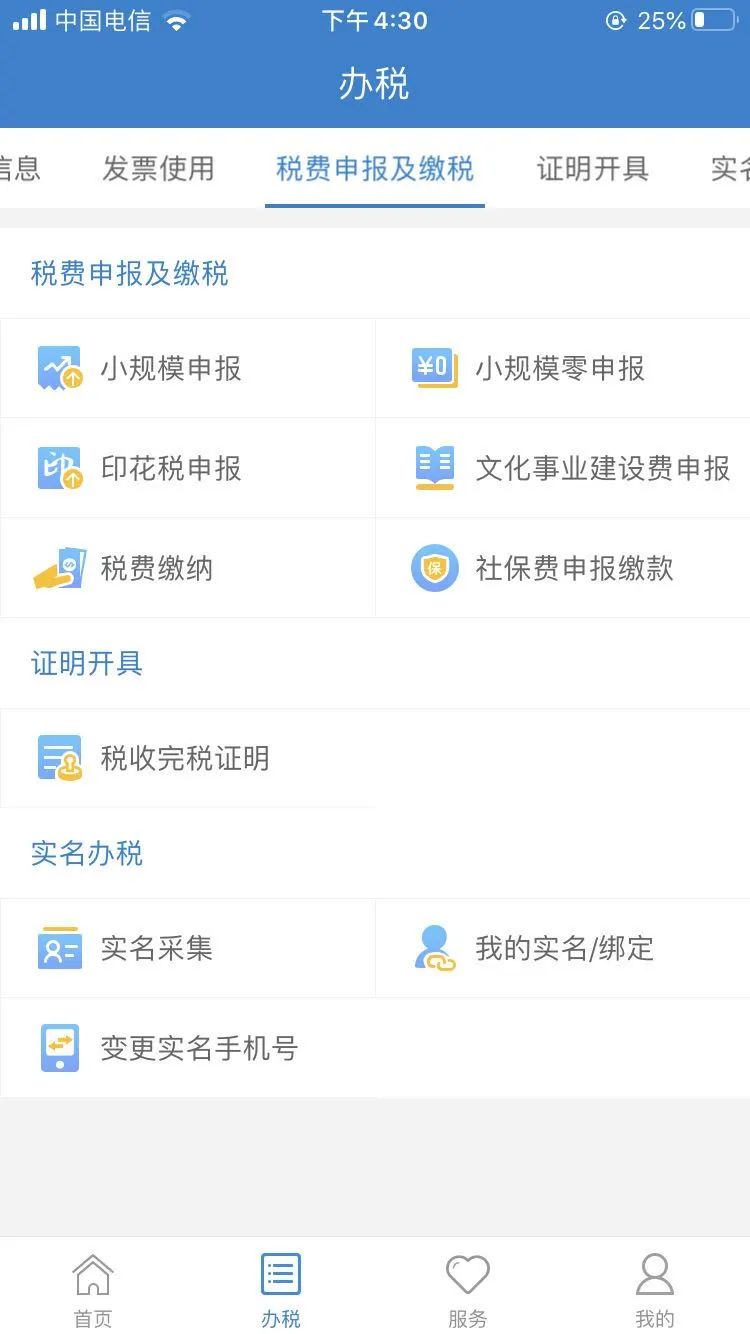750x1334 pixels.
Task: Open 社保费申报缴款
Action: 563,568
